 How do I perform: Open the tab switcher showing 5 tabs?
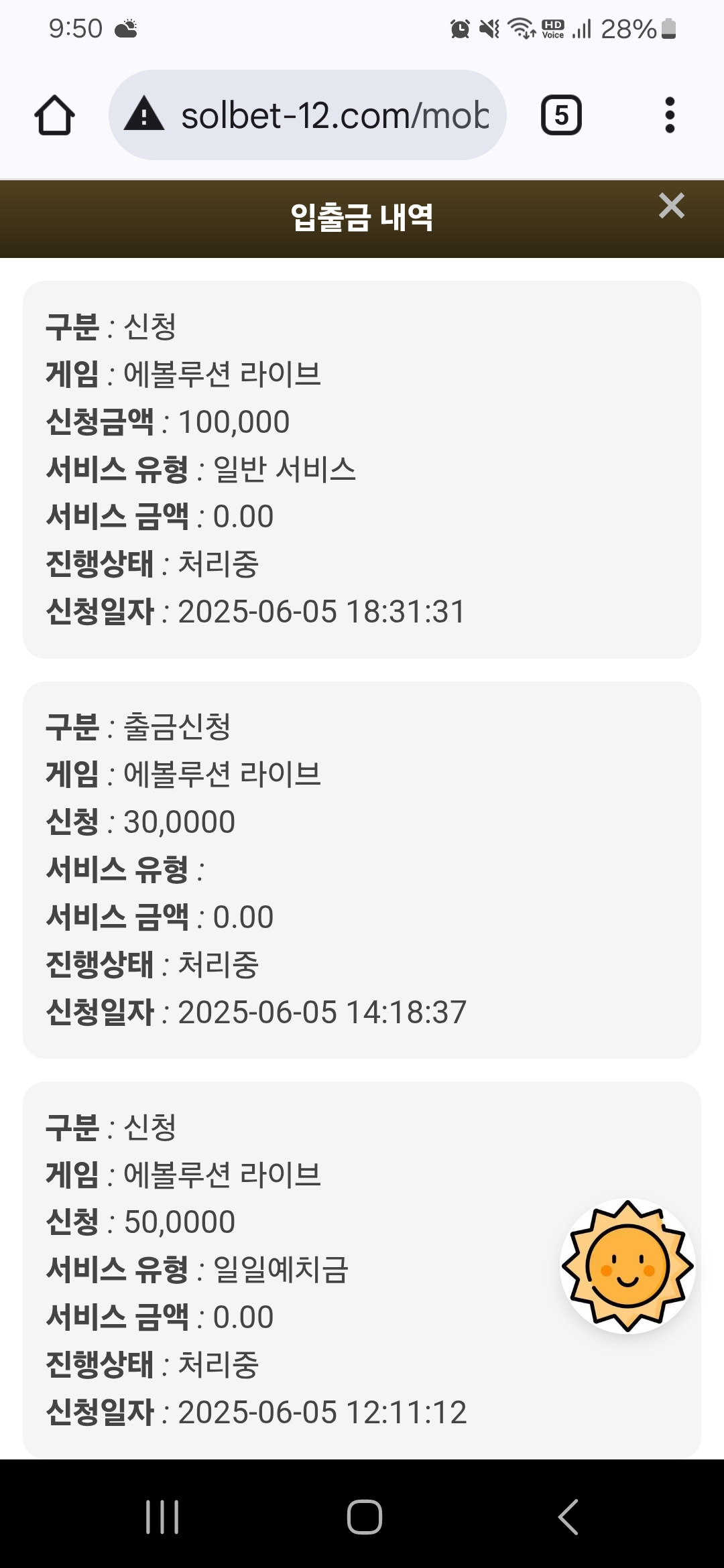click(561, 115)
